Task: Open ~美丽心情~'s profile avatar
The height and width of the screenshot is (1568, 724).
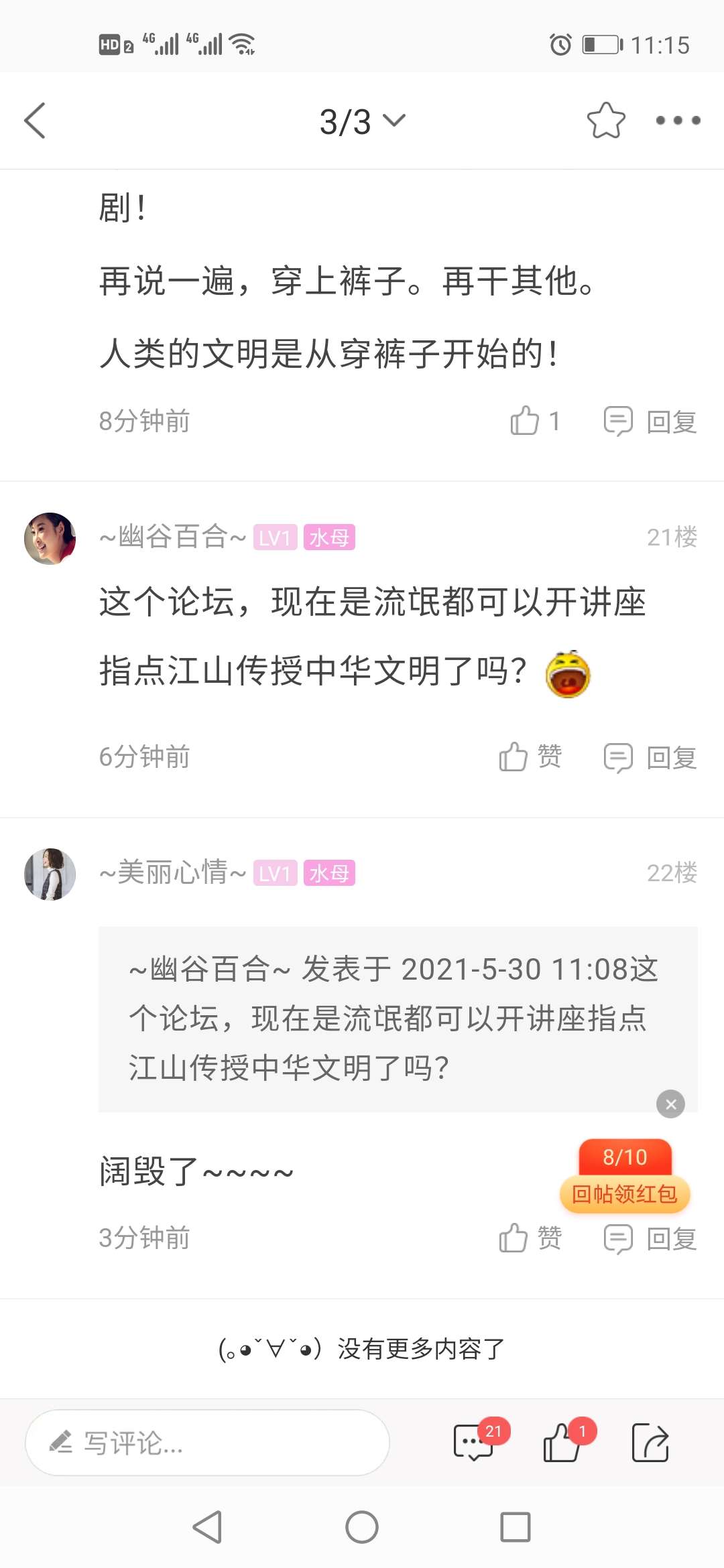Action: 50,874
